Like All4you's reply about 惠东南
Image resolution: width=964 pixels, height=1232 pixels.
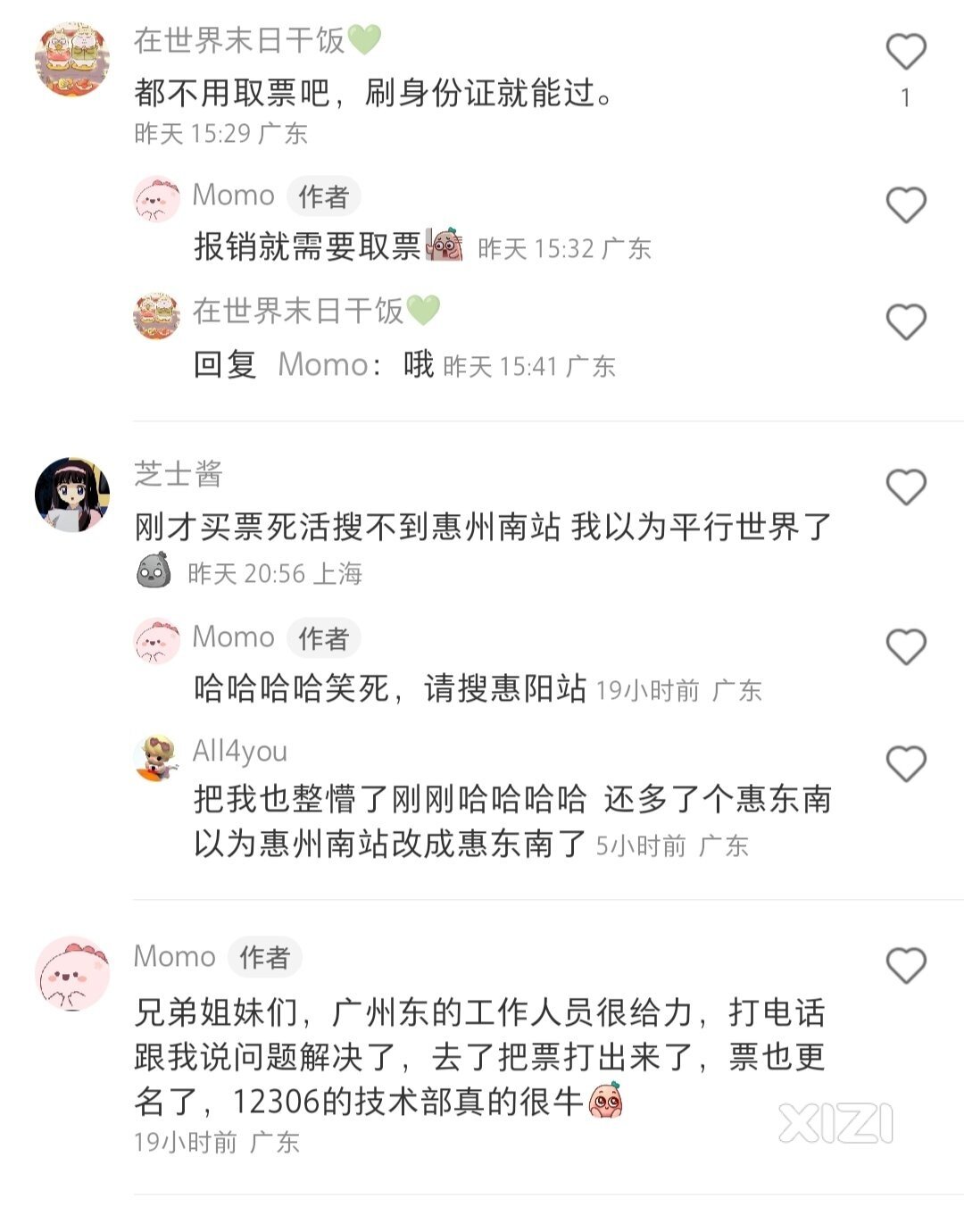click(906, 764)
